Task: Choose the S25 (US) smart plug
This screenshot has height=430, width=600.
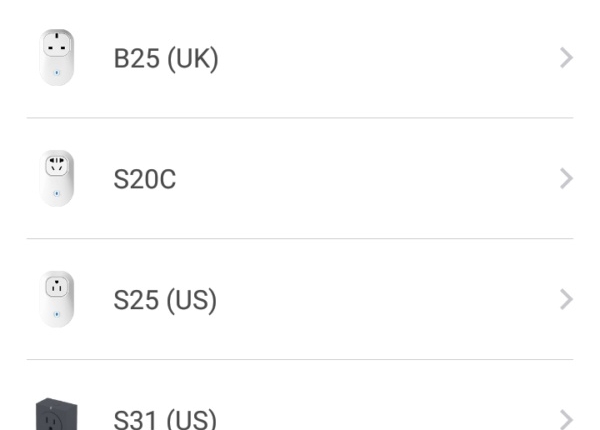Action: (x=165, y=300)
